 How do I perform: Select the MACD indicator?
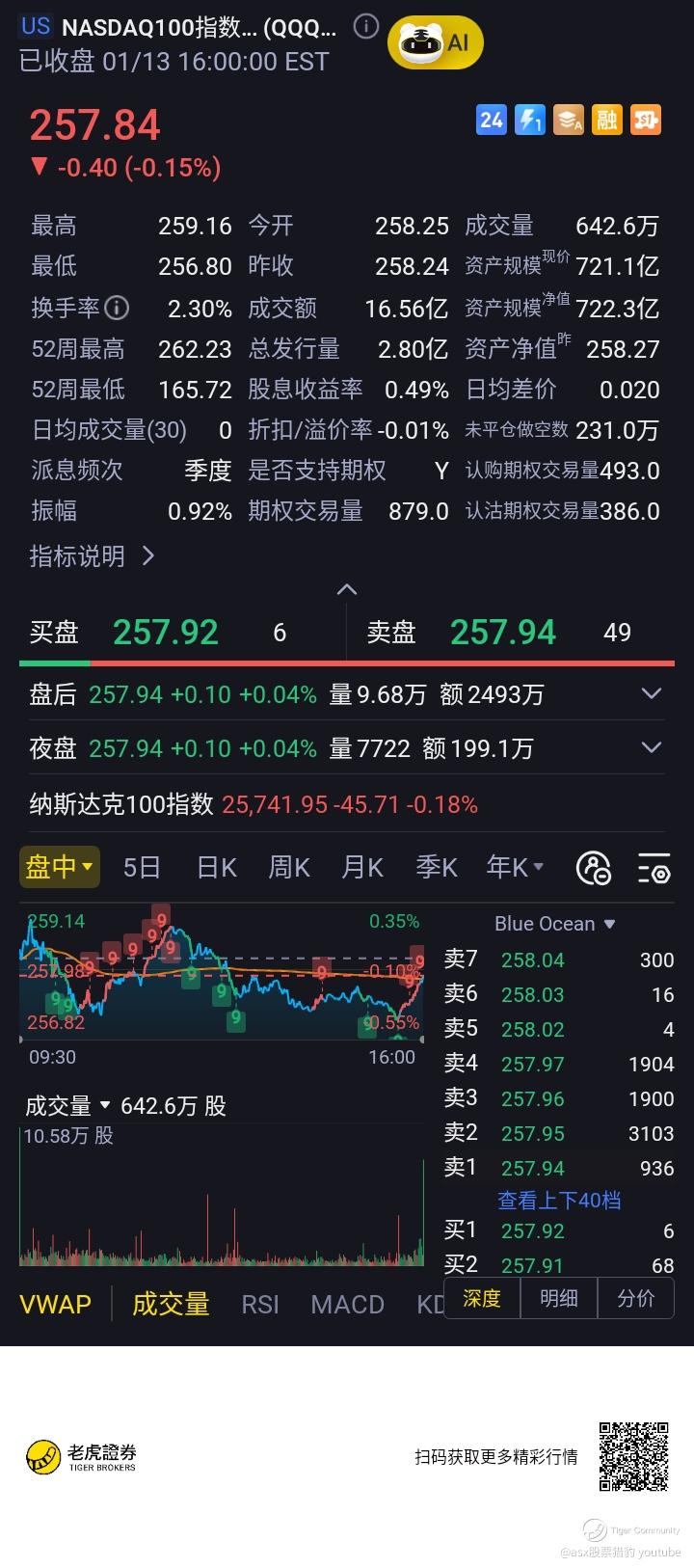coord(347,1305)
